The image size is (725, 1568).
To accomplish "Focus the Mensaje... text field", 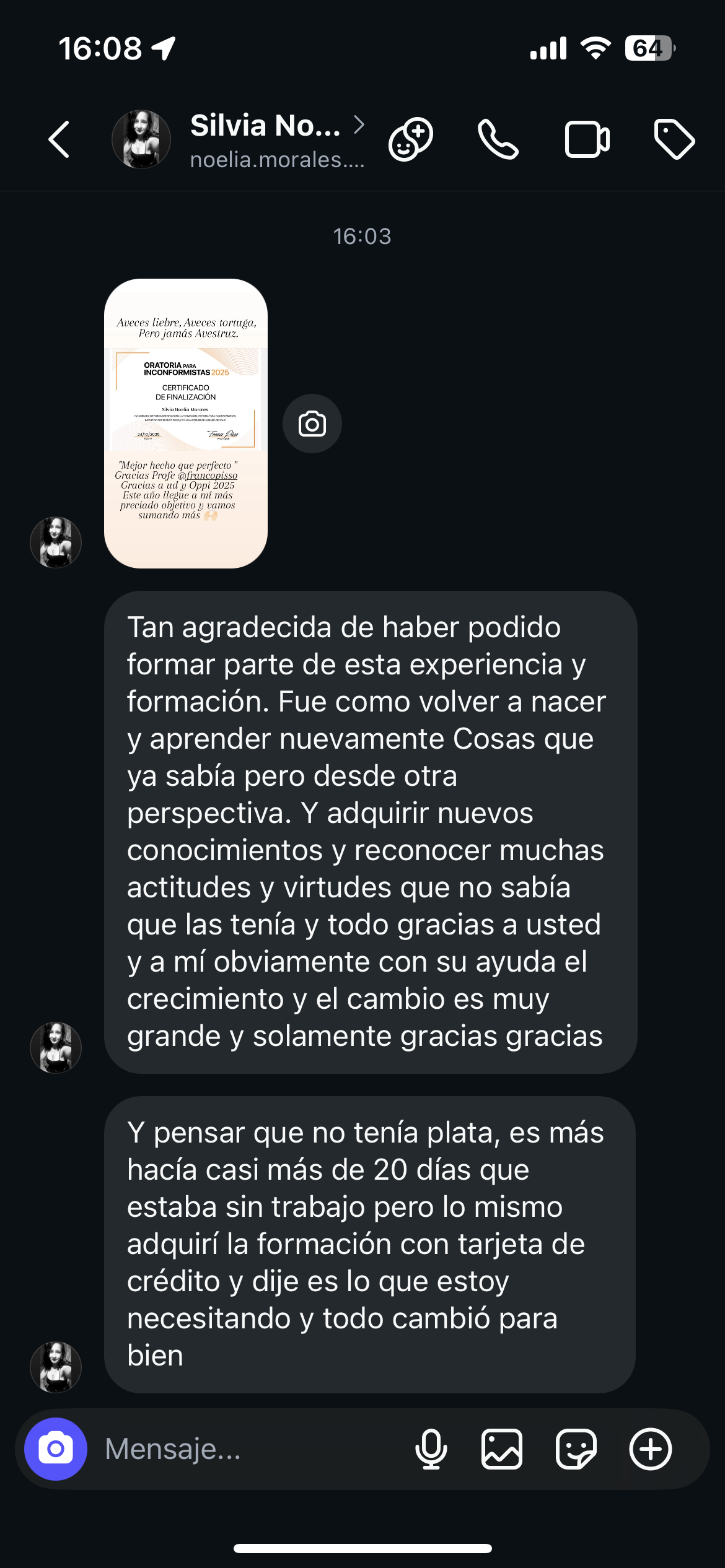I will [x=248, y=1448].
